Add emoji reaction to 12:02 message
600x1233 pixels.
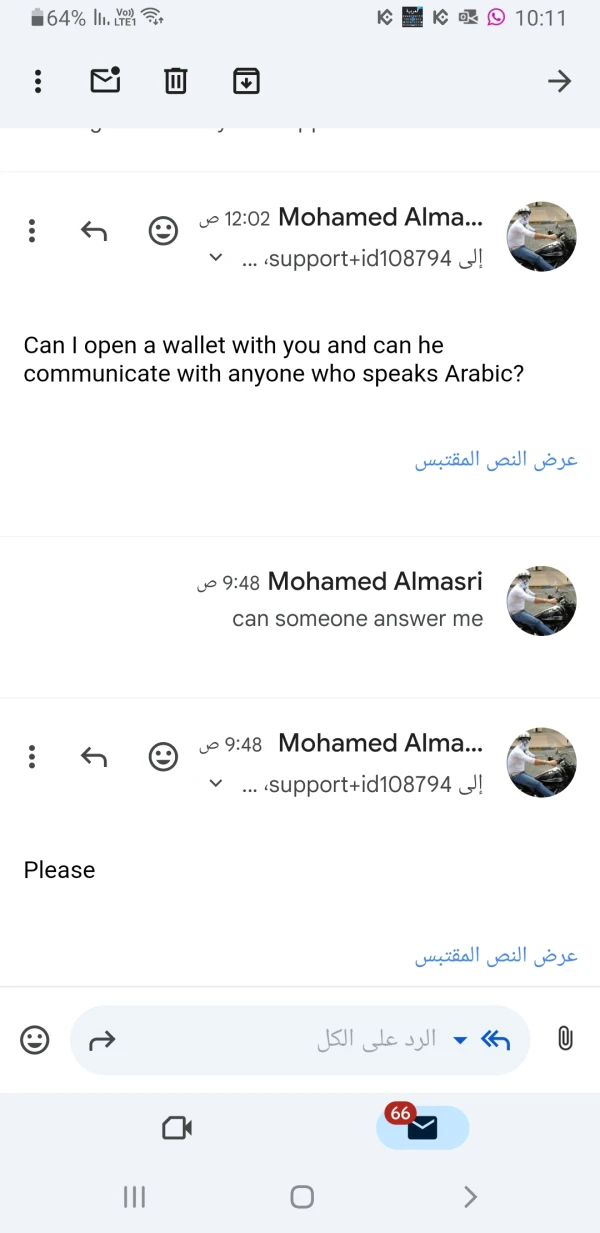[x=163, y=232]
